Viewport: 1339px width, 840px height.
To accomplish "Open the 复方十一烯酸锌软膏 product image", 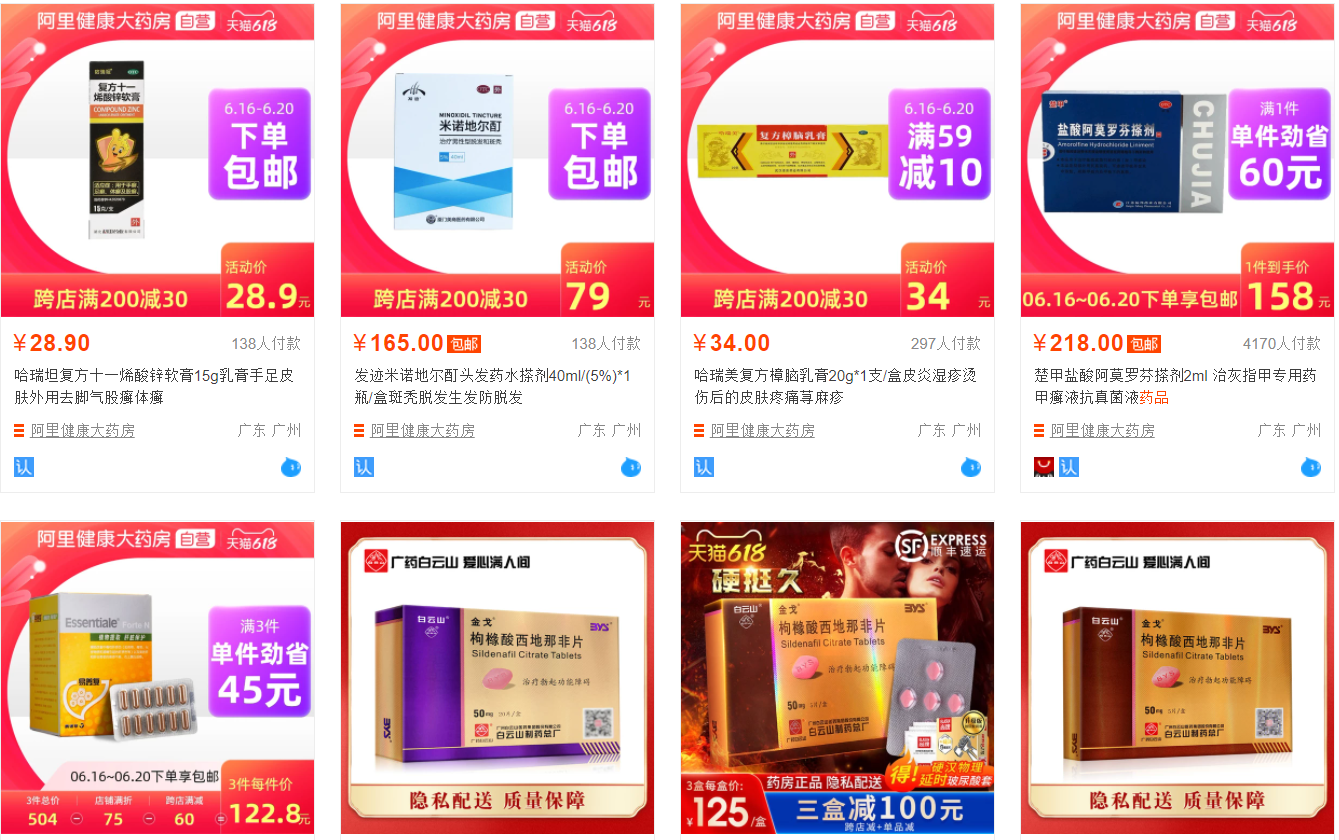I will point(157,160).
